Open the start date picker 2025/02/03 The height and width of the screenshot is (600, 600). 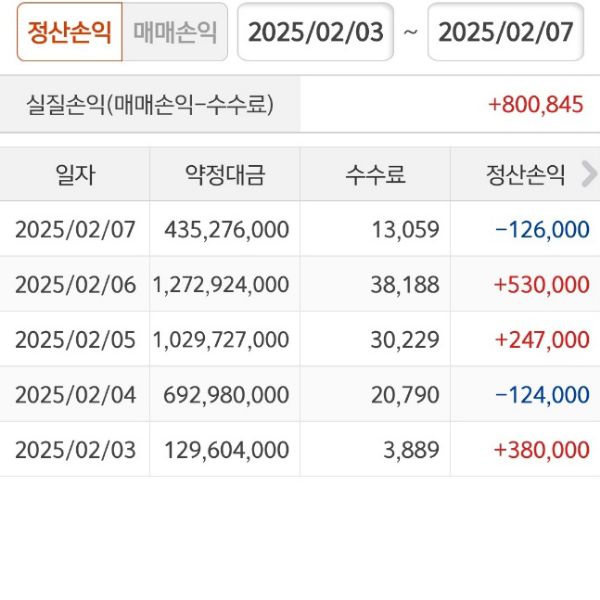pos(315,32)
